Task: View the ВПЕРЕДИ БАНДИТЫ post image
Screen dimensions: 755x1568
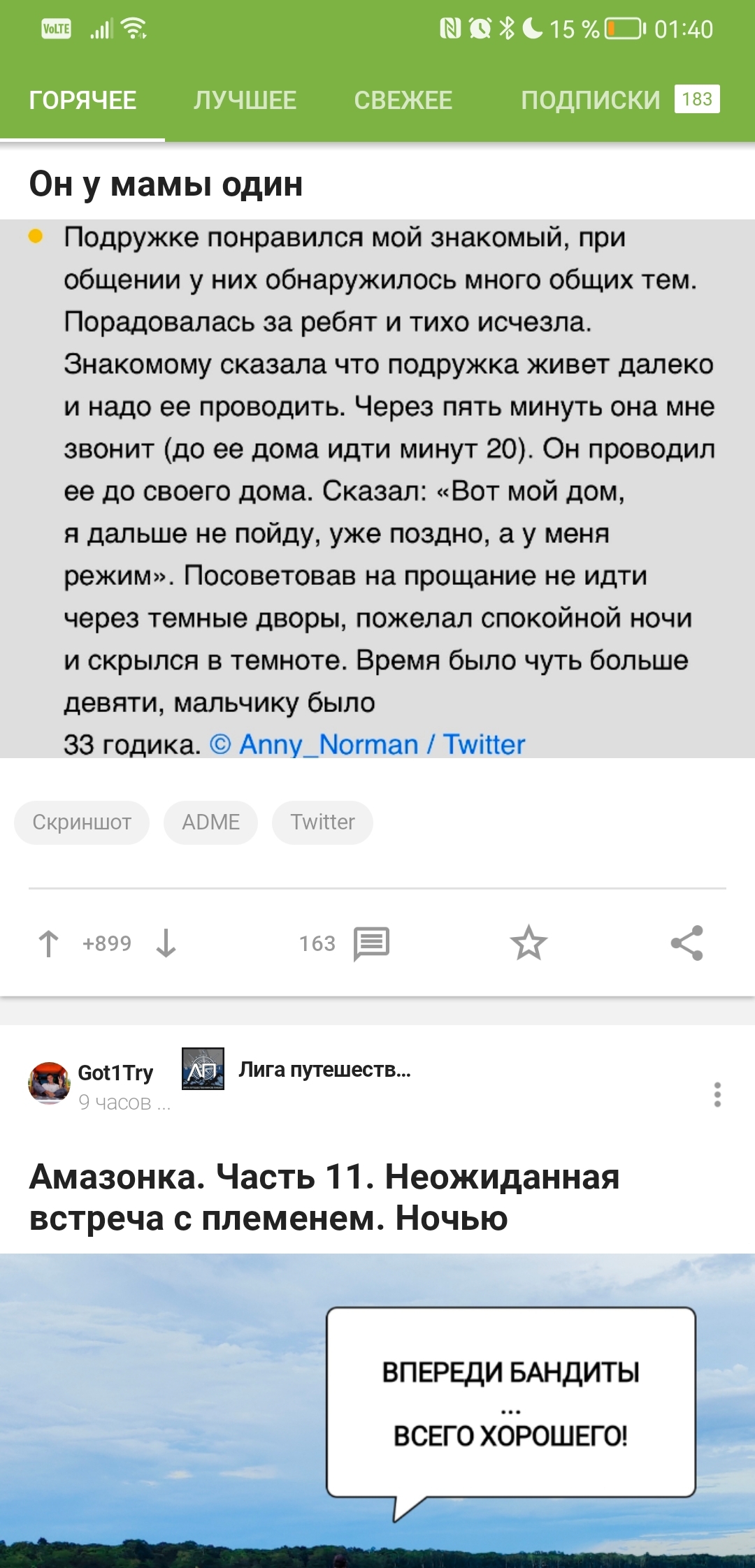Action: [377, 1411]
